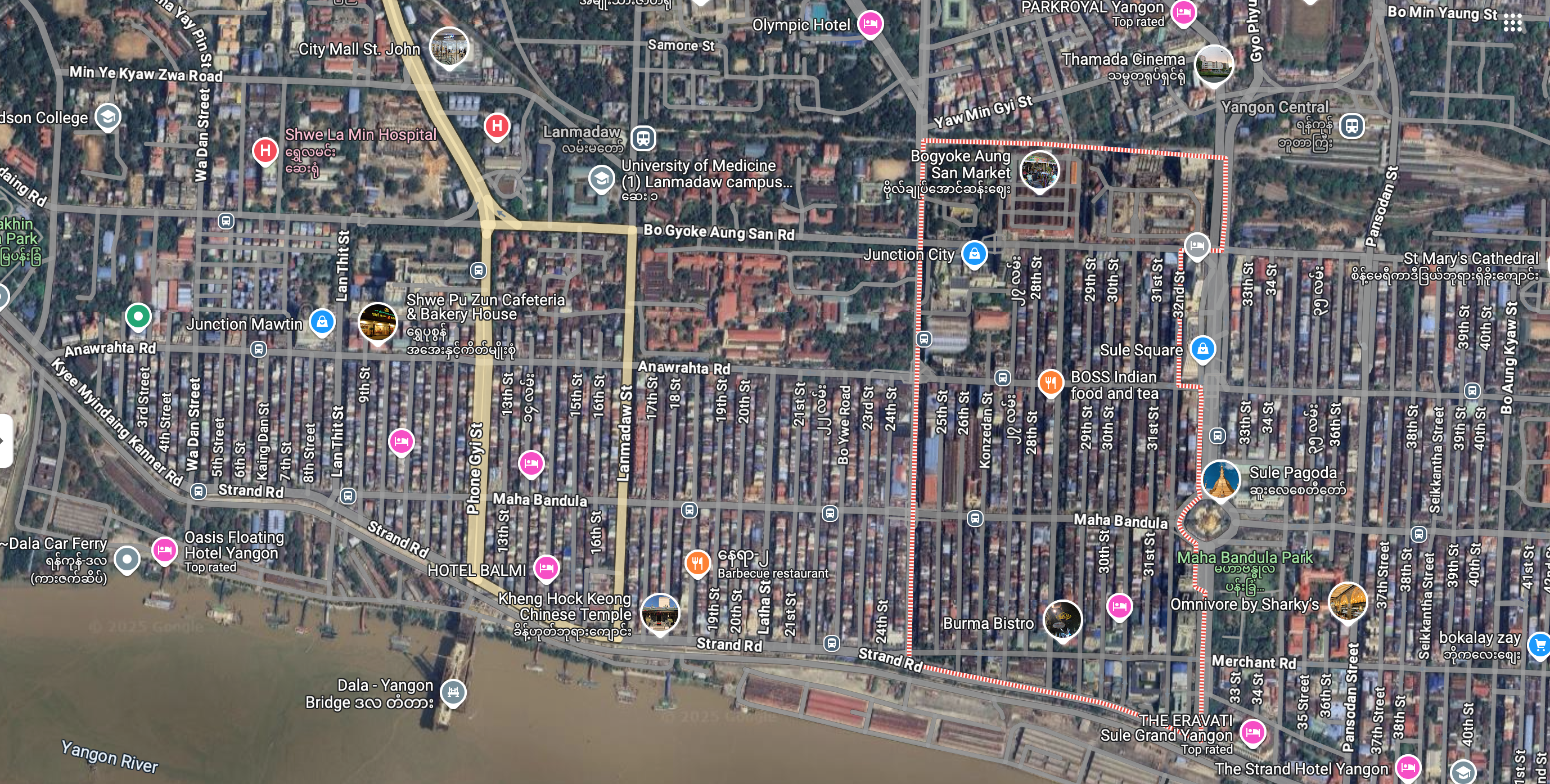Viewport: 1550px width, 784px height.
Task: Select Oasis Floating Hotel Yangon pin
Action: 164,549
